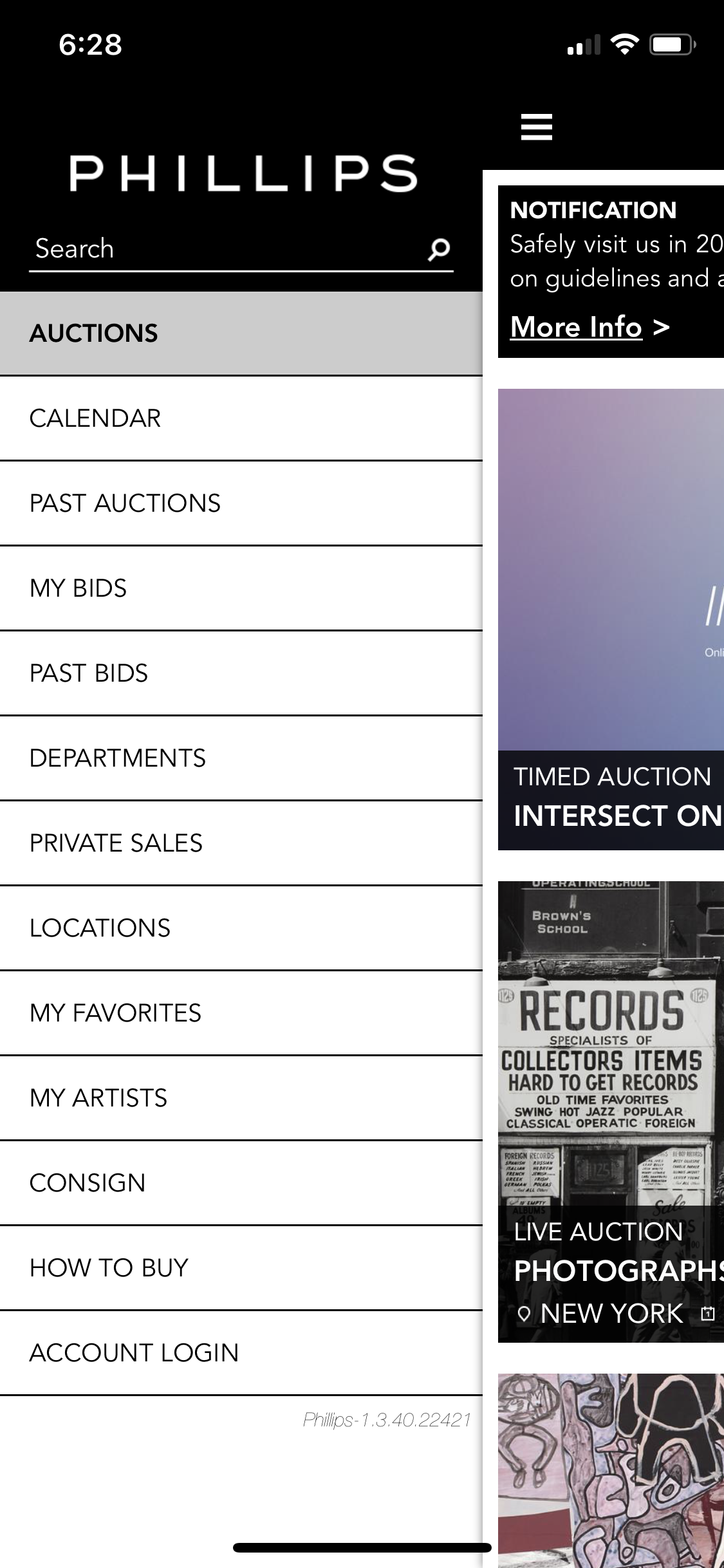Open Departments
This screenshot has width=724, height=1568.
click(241, 758)
